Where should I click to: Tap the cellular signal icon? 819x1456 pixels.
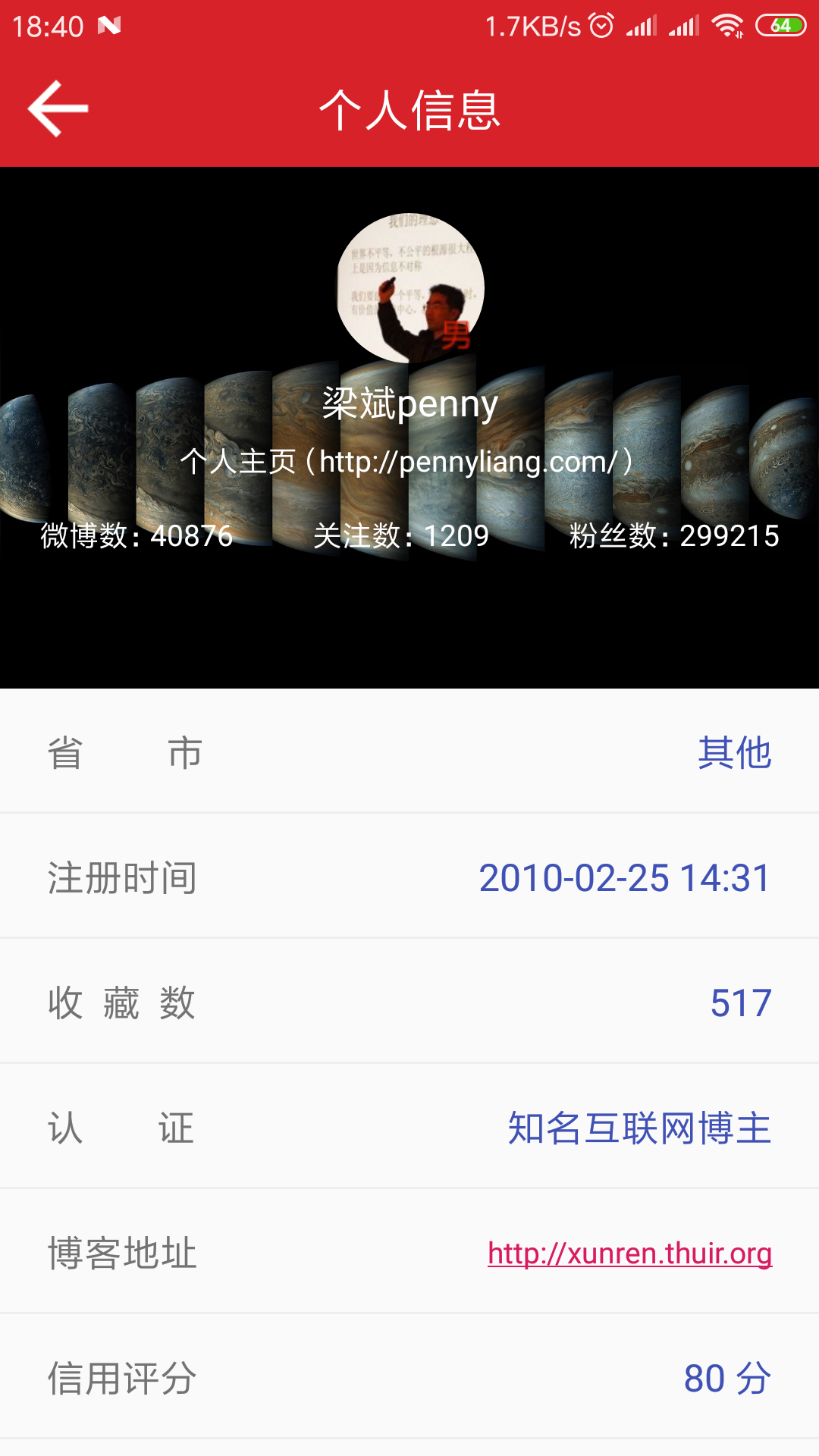coord(641,24)
